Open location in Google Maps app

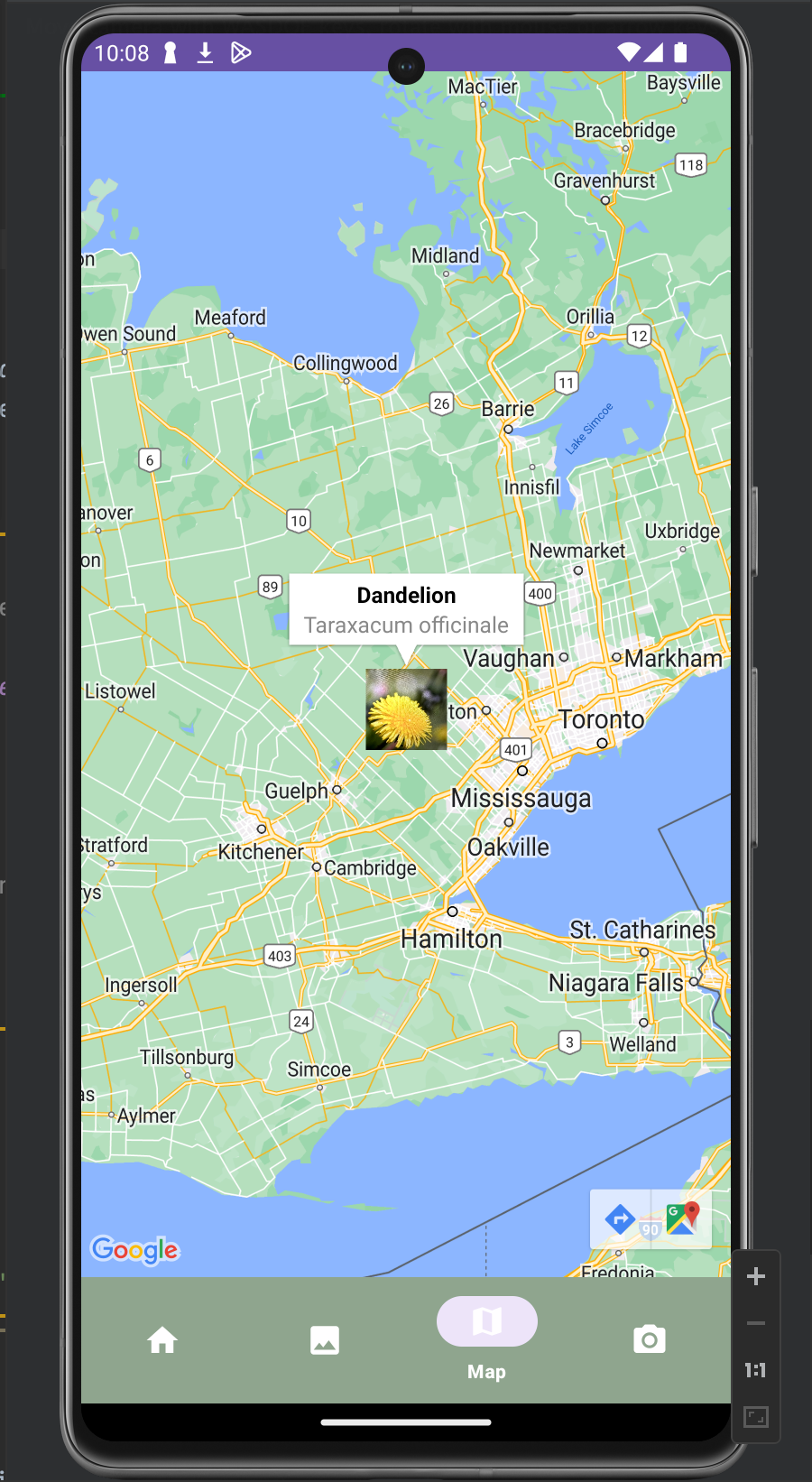pyautogui.click(x=682, y=1219)
